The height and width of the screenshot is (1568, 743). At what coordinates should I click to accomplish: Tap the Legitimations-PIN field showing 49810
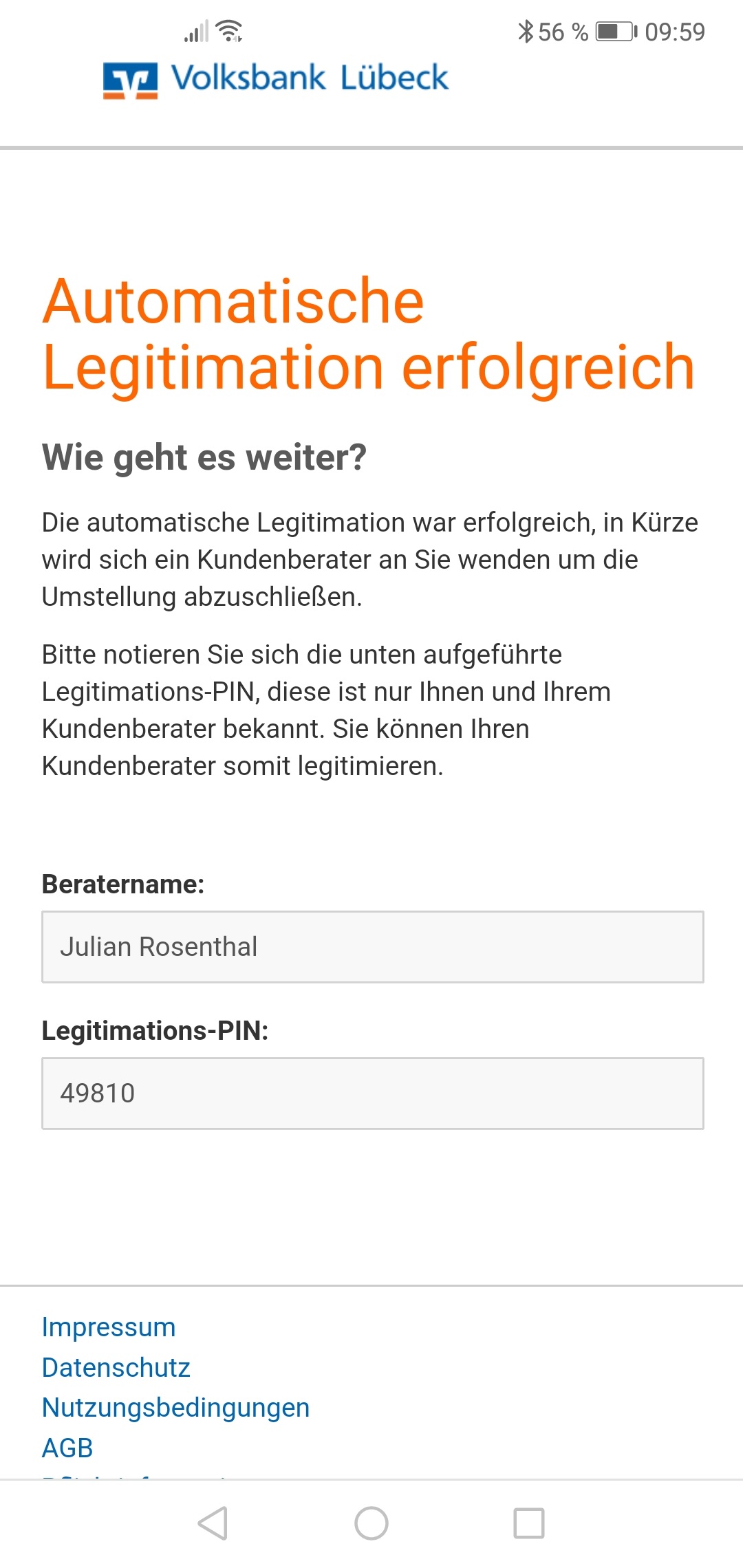coord(373,1093)
